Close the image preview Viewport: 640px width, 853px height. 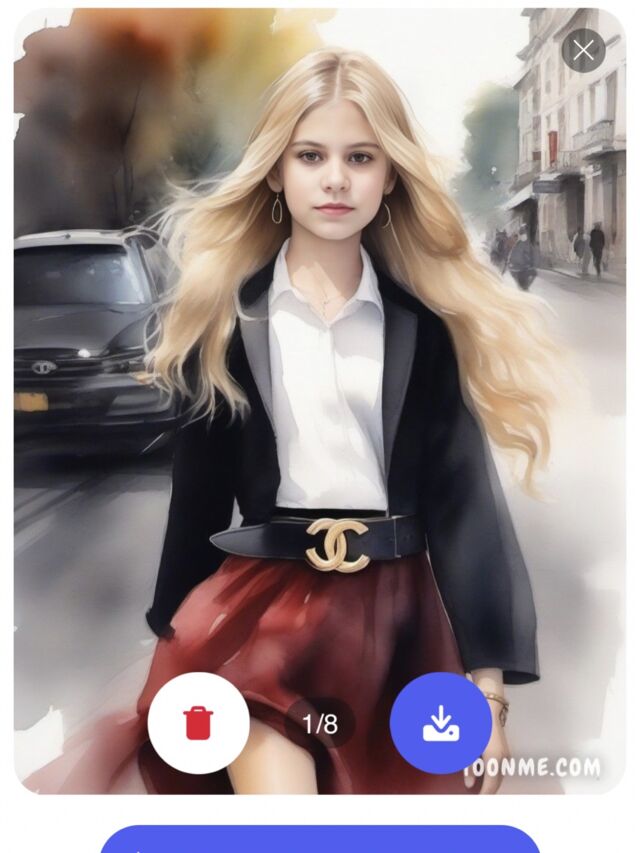(584, 49)
